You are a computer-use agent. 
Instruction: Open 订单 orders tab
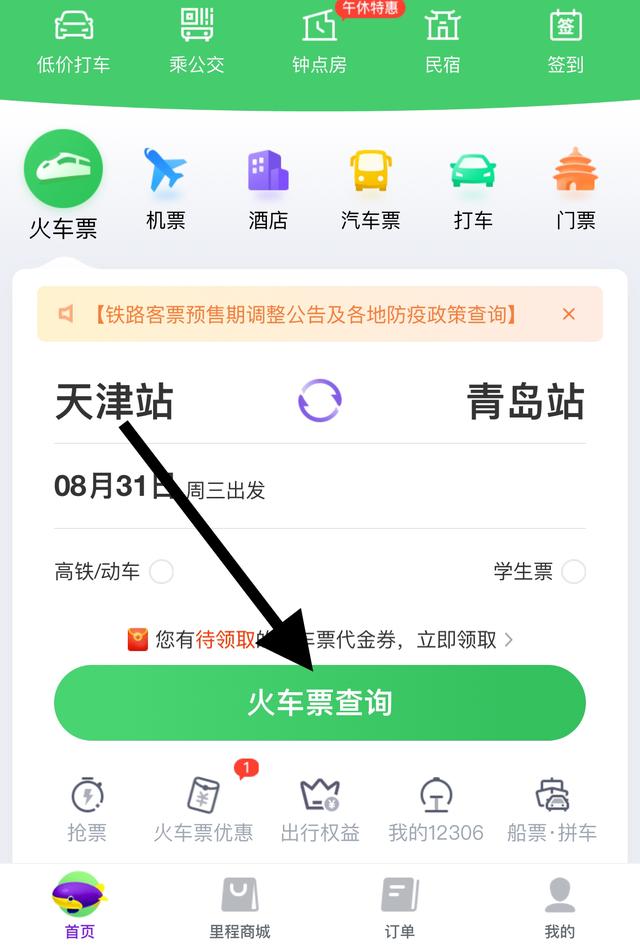[399, 907]
